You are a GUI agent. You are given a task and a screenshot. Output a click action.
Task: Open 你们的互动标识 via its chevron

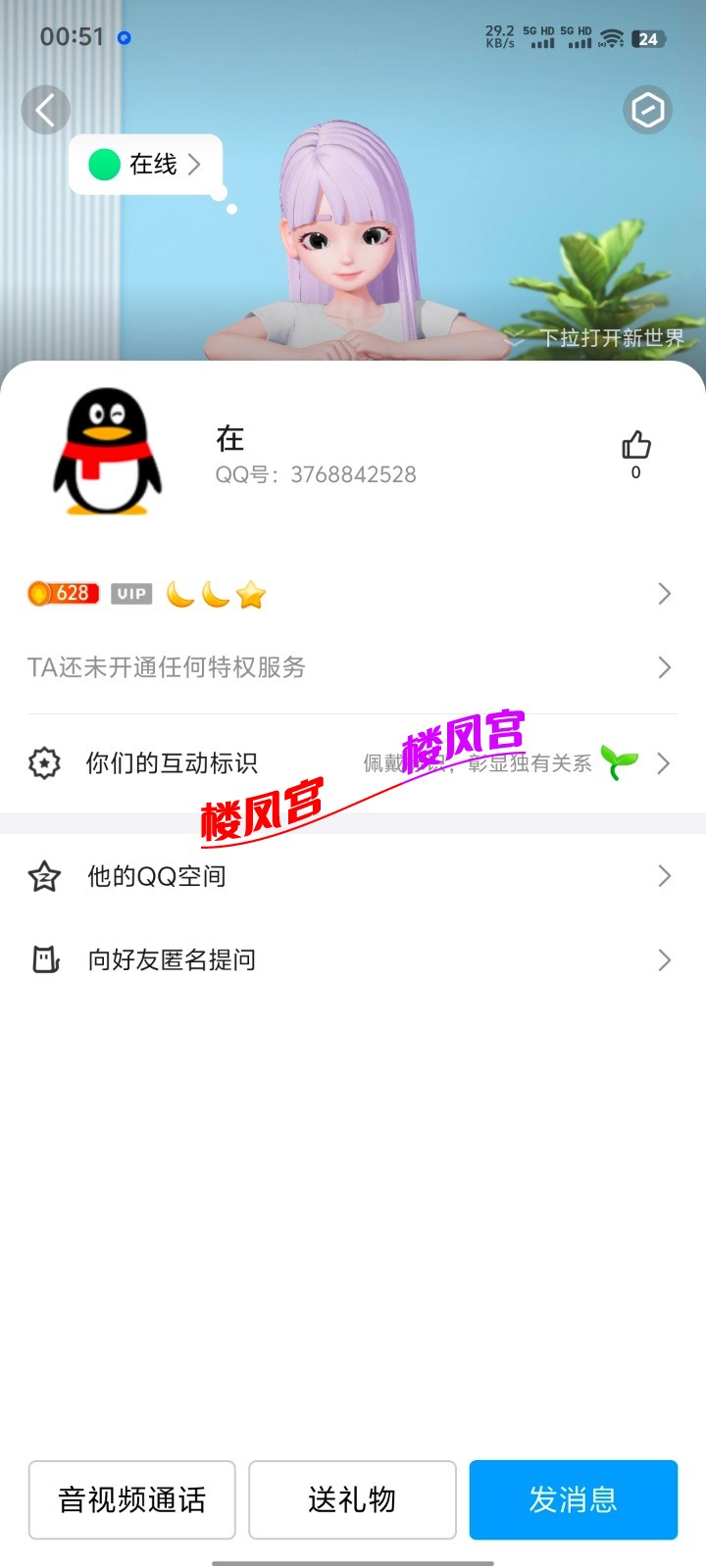[x=664, y=763]
